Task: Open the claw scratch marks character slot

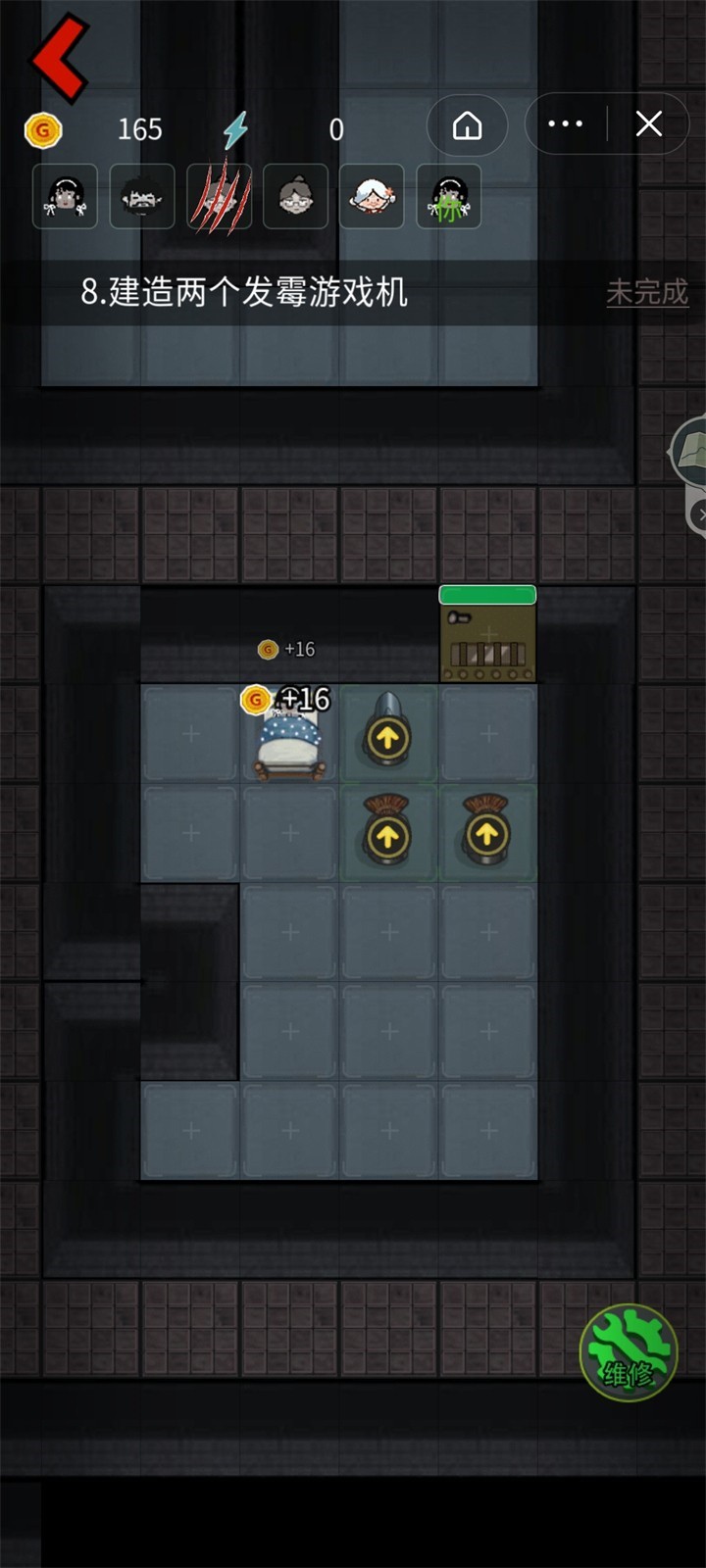Action: 218,196
